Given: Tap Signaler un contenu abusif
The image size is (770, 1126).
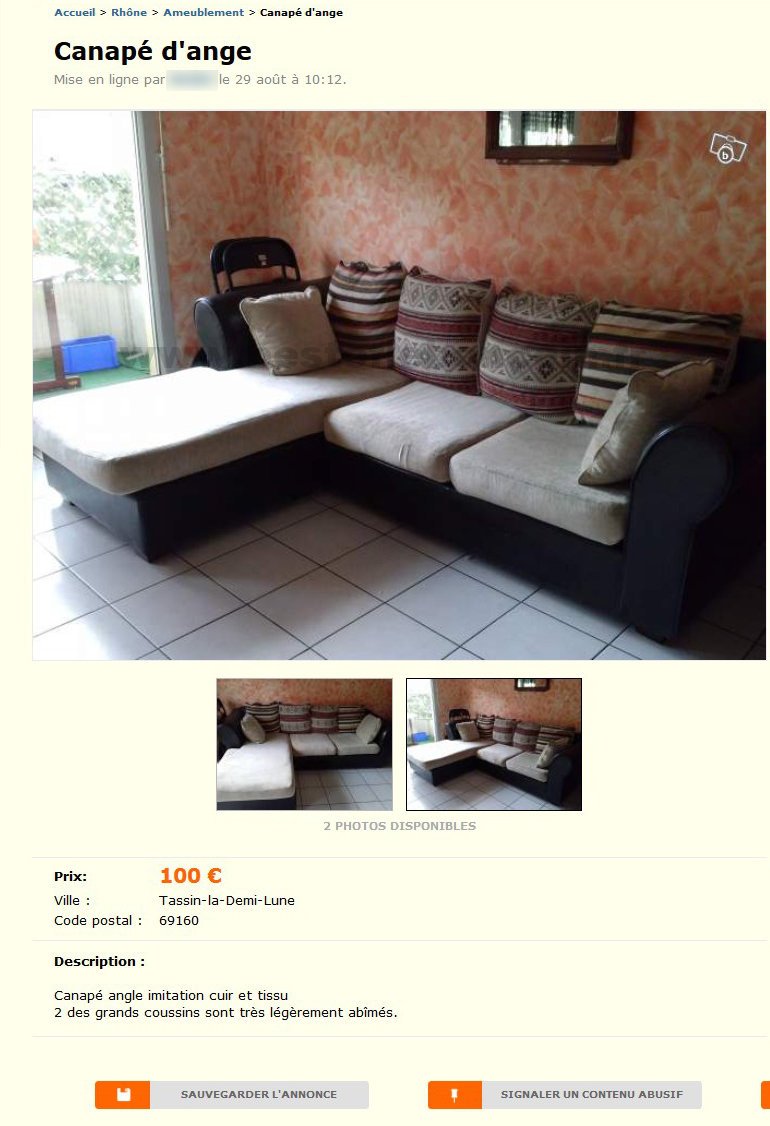Looking at the screenshot, I should (x=565, y=1094).
